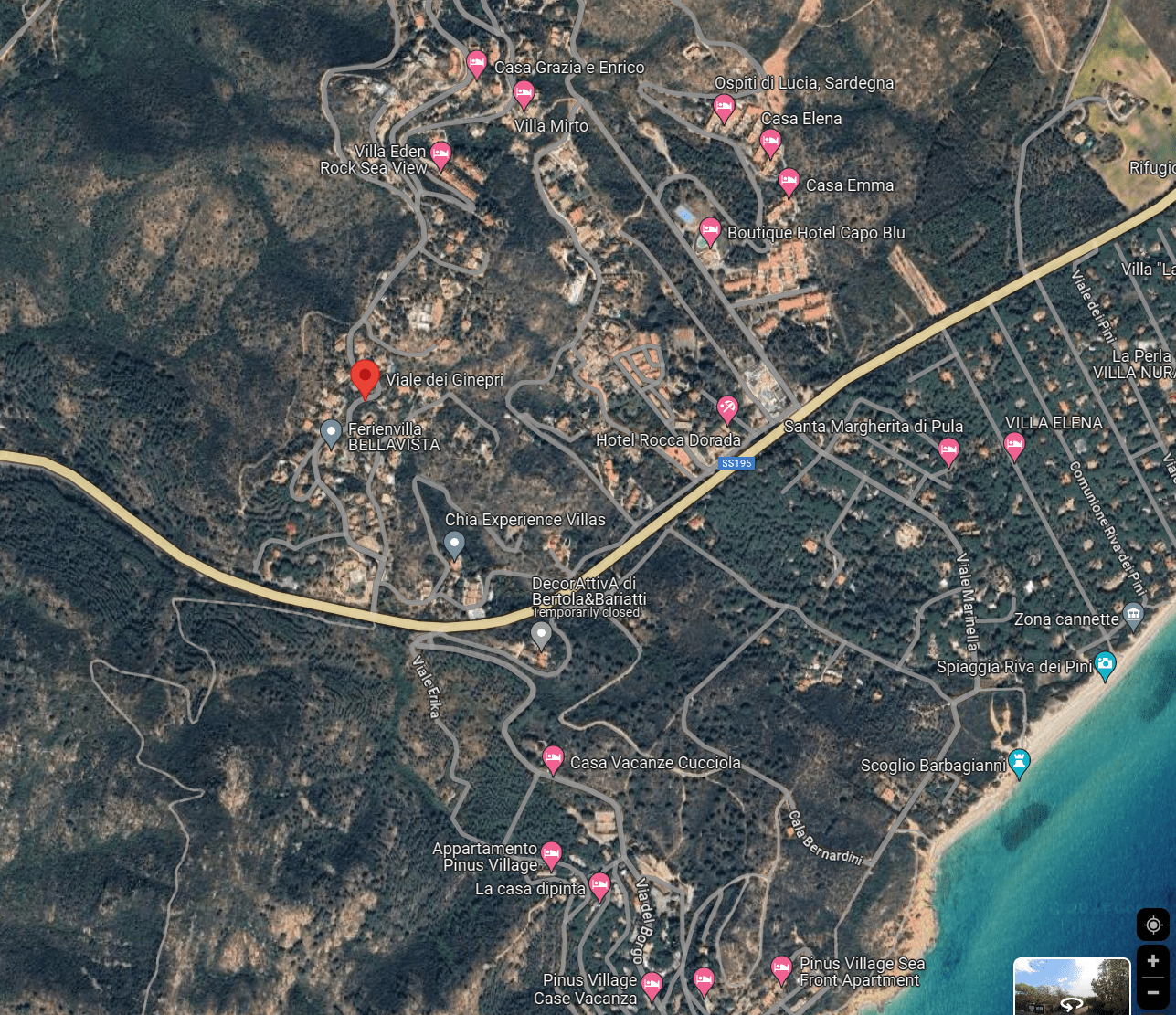
Task: Select the Zona cannette marker
Action: pos(1134,614)
